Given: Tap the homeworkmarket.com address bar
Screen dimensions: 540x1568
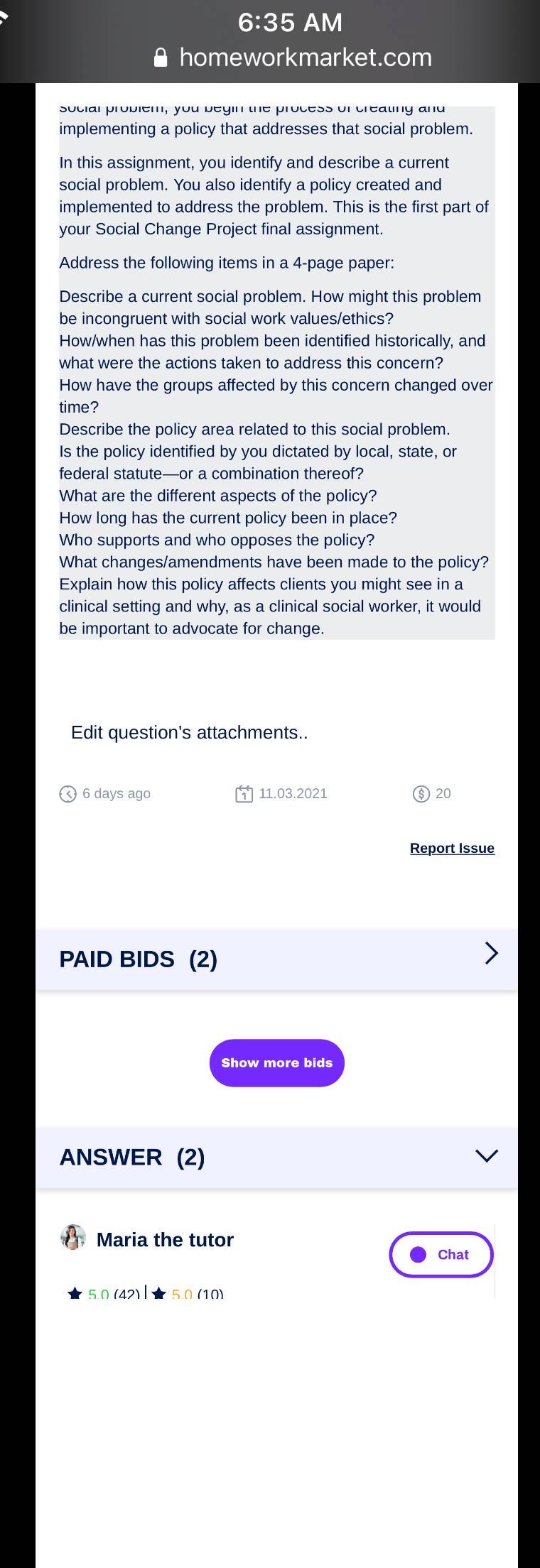Looking at the screenshot, I should pyautogui.click(x=293, y=57).
